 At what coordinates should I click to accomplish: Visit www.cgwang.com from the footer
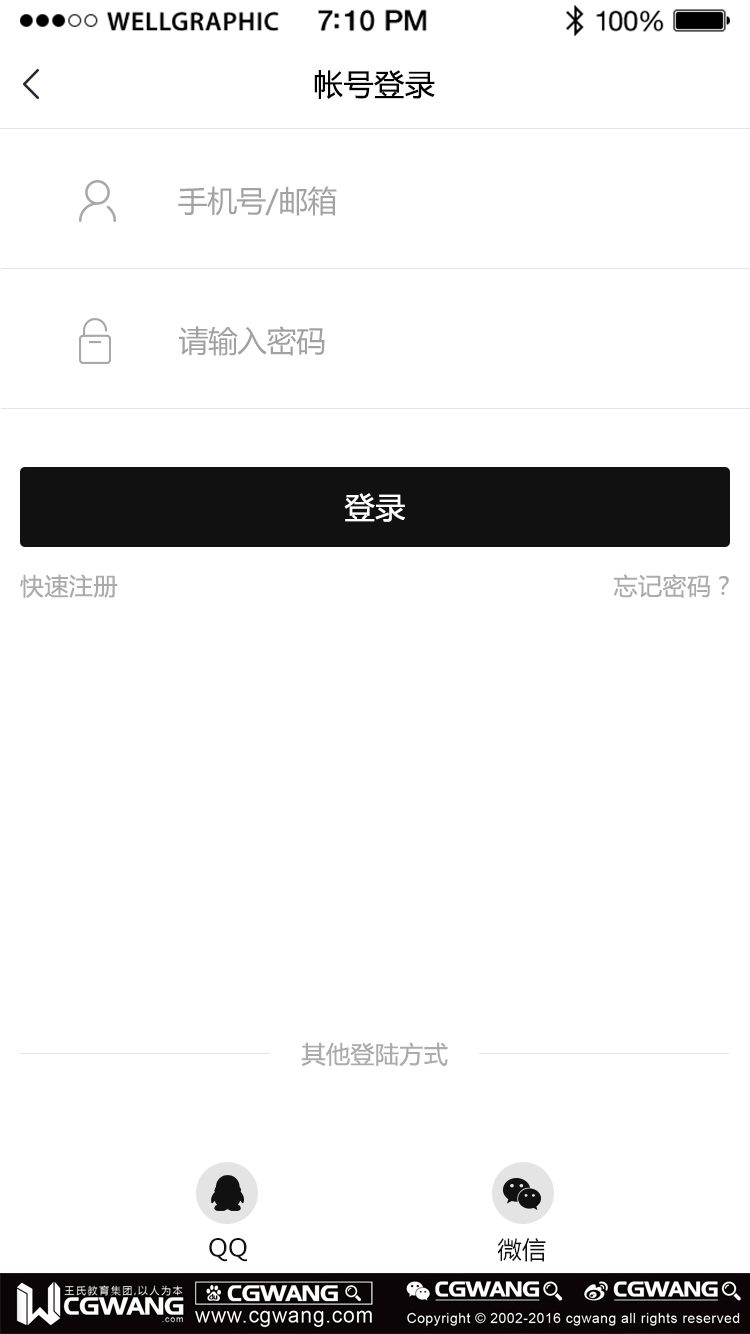[x=283, y=1316]
